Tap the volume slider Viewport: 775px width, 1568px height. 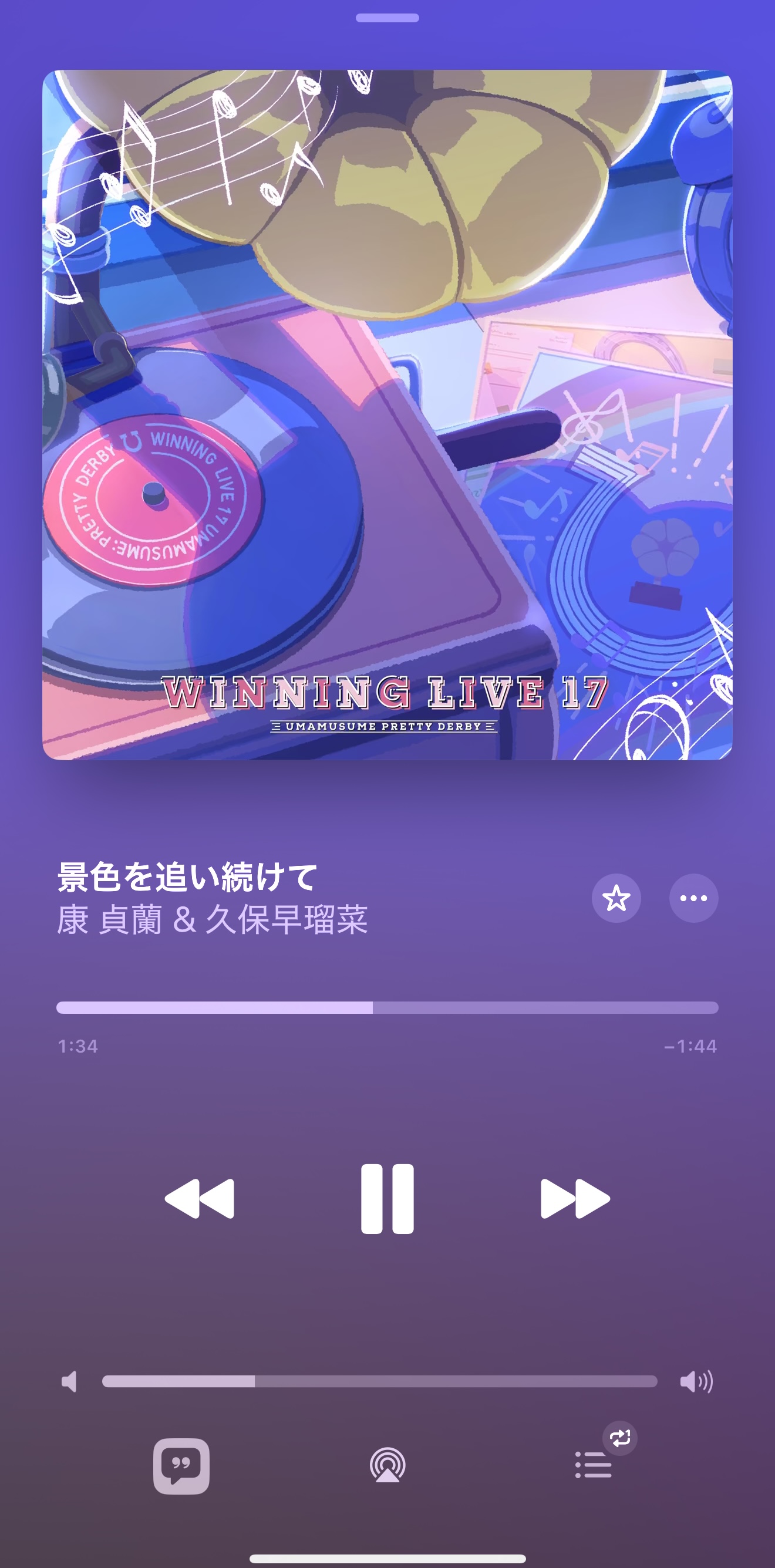click(379, 1382)
